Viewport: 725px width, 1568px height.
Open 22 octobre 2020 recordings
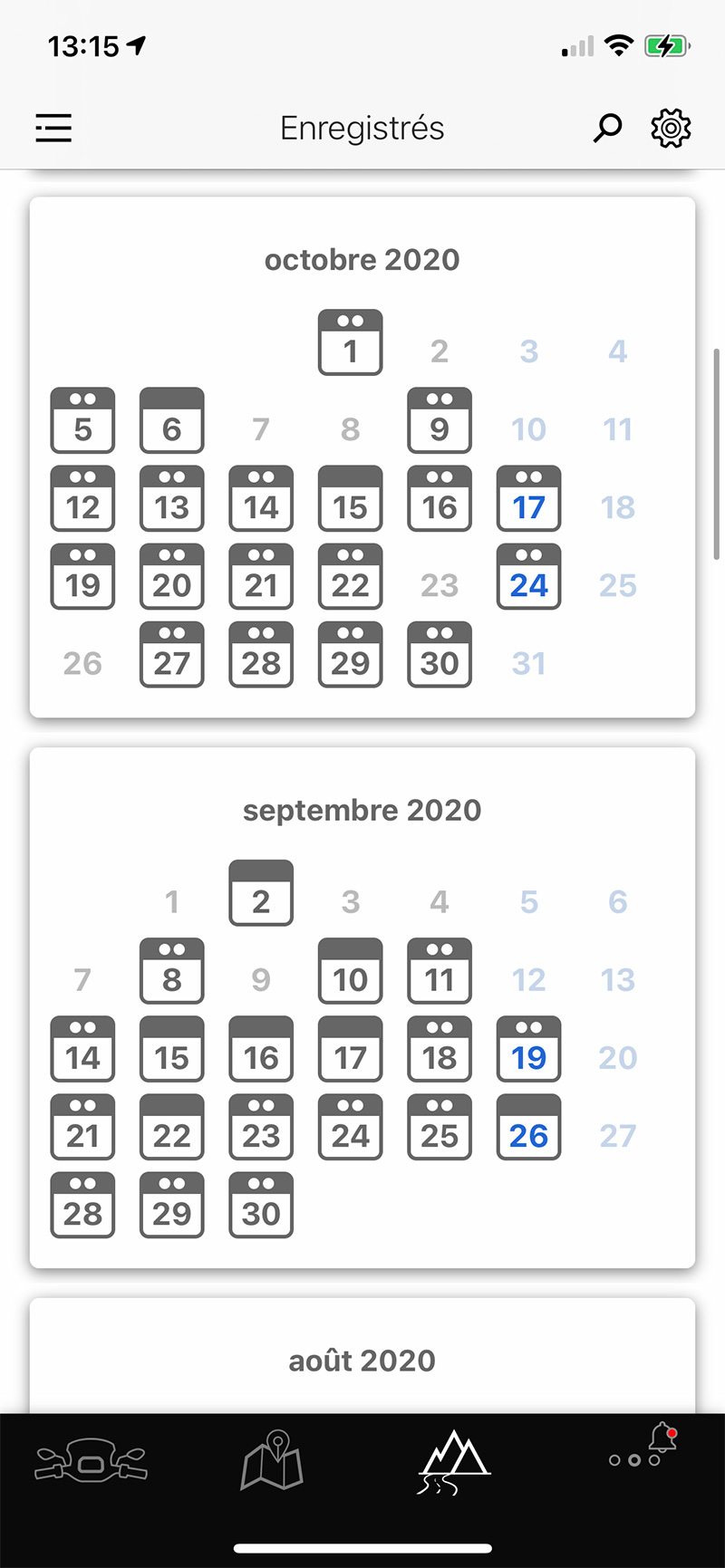(351, 576)
